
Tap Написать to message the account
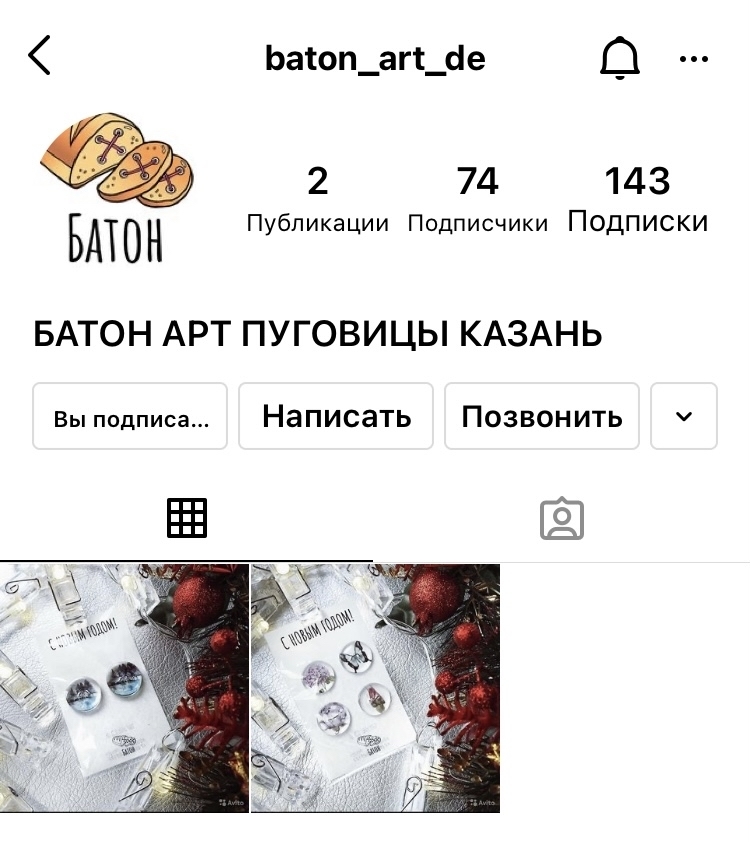click(337, 416)
